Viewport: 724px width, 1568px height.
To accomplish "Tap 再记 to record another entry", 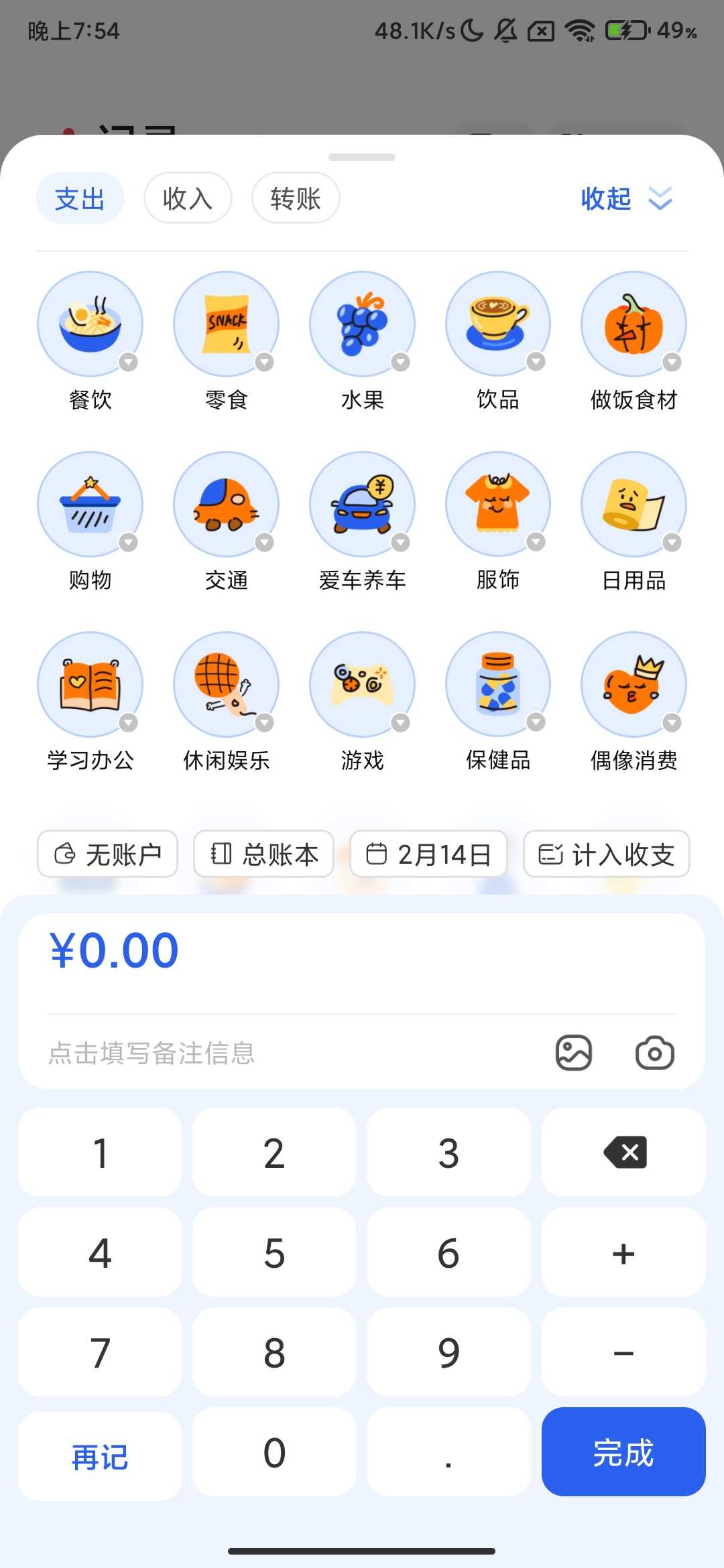I will (99, 1453).
